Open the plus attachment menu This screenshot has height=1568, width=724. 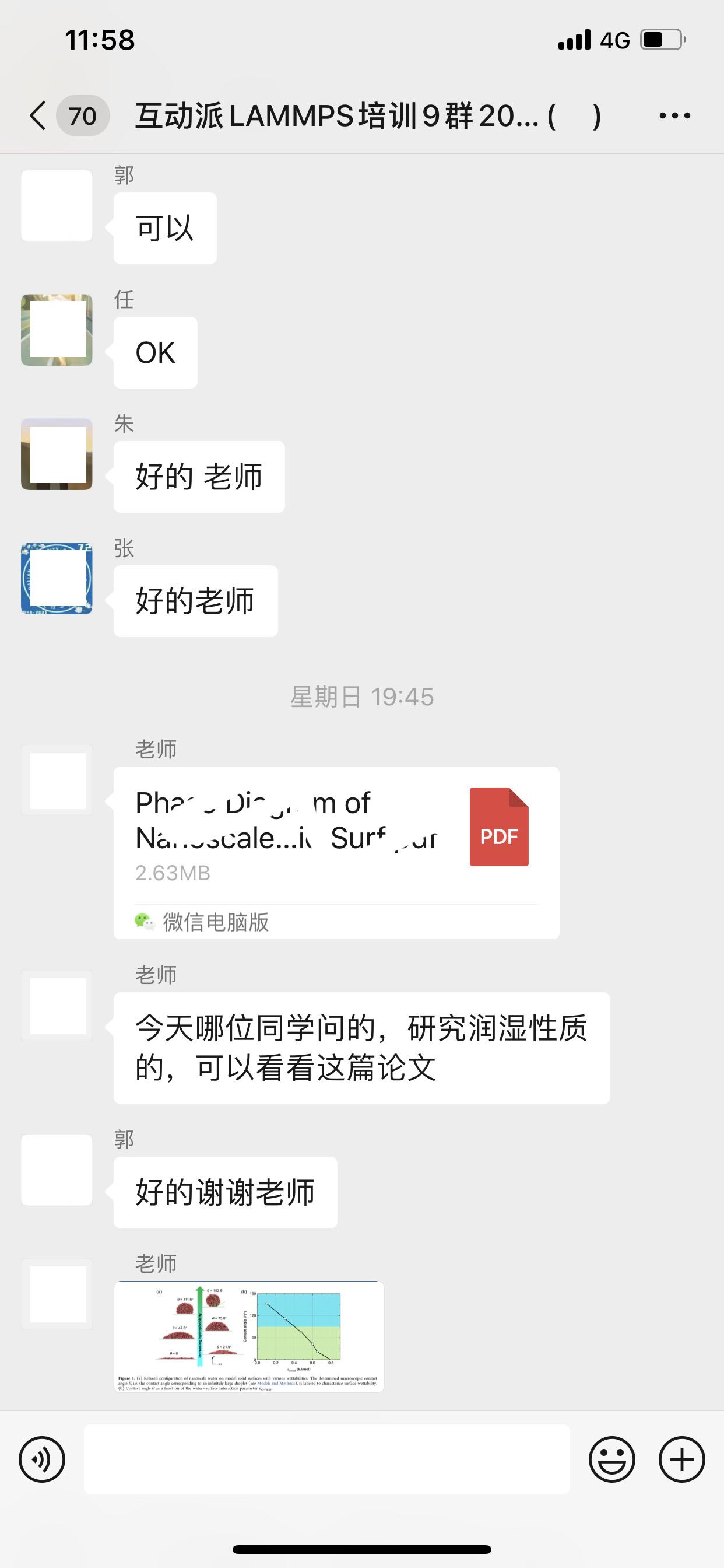point(681,1459)
